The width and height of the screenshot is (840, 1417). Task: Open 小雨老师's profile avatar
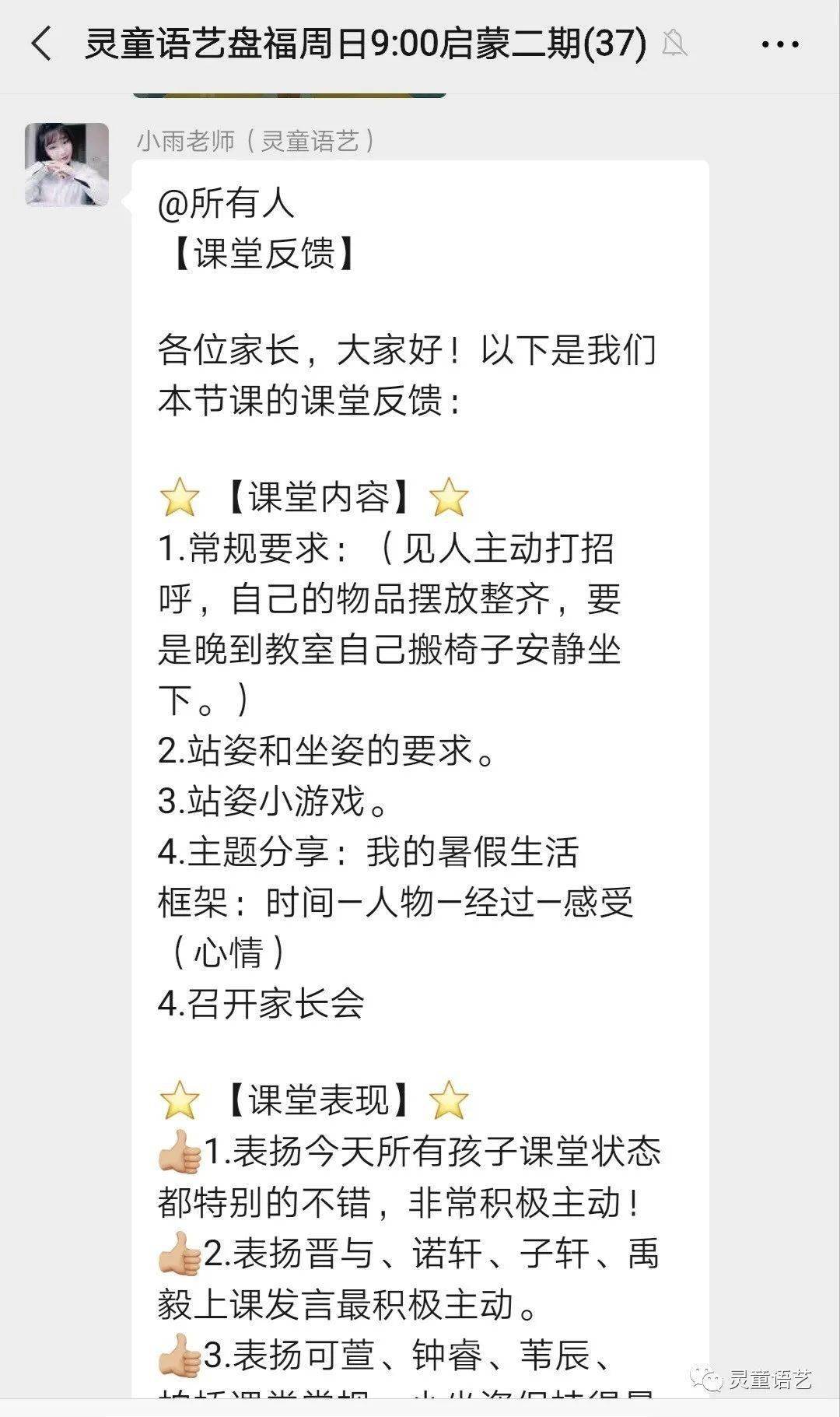point(67,164)
